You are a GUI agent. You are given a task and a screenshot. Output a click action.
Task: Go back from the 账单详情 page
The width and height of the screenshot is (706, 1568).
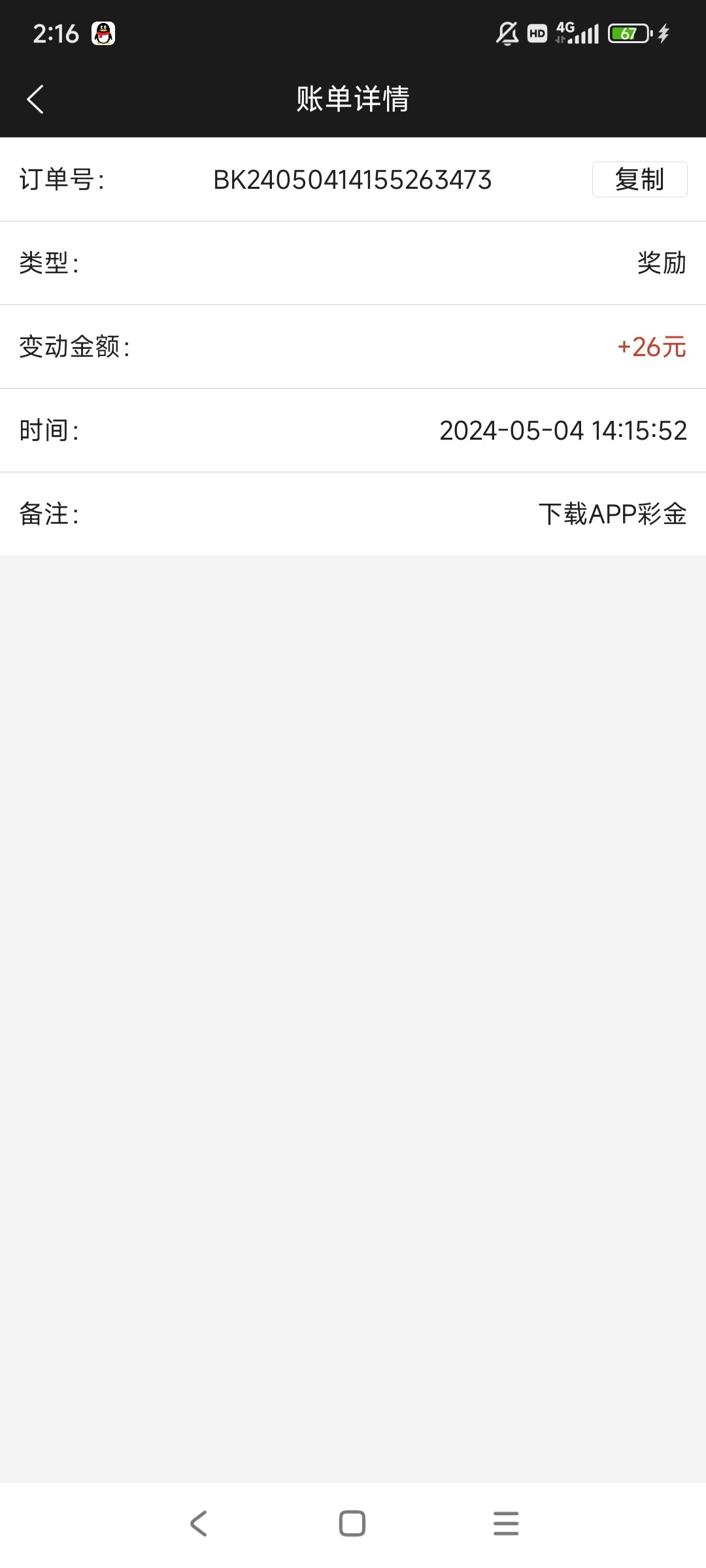[x=35, y=99]
